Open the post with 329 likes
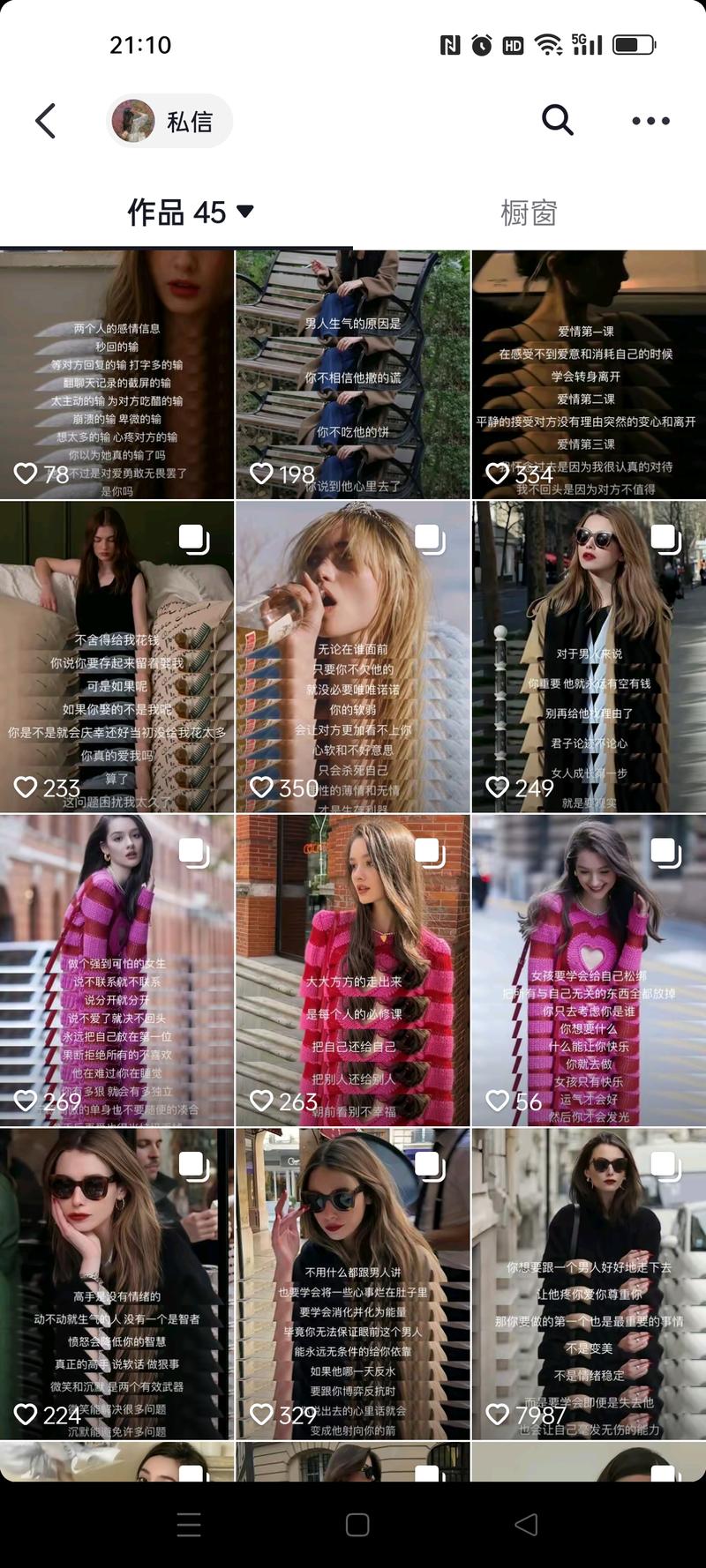This screenshot has height=1568, width=706. 352,1283
